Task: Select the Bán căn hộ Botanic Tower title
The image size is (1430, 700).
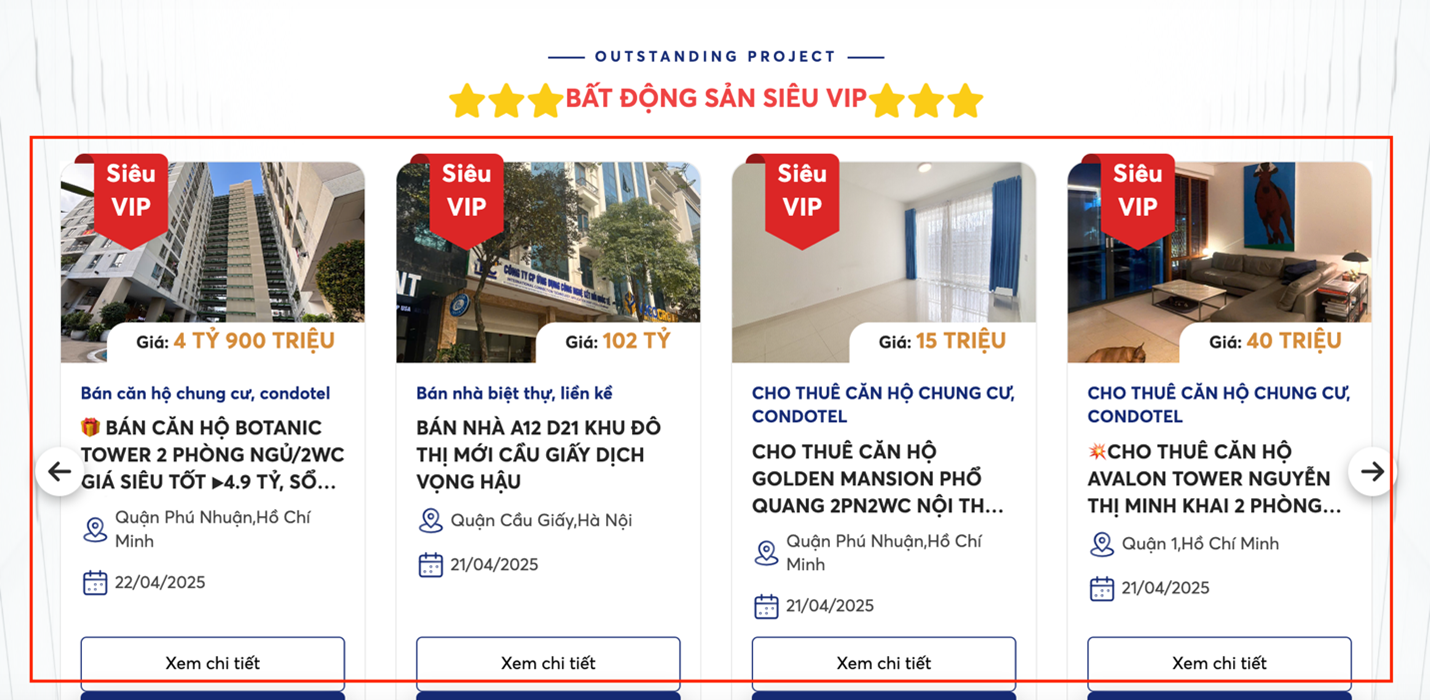Action: coord(212,455)
